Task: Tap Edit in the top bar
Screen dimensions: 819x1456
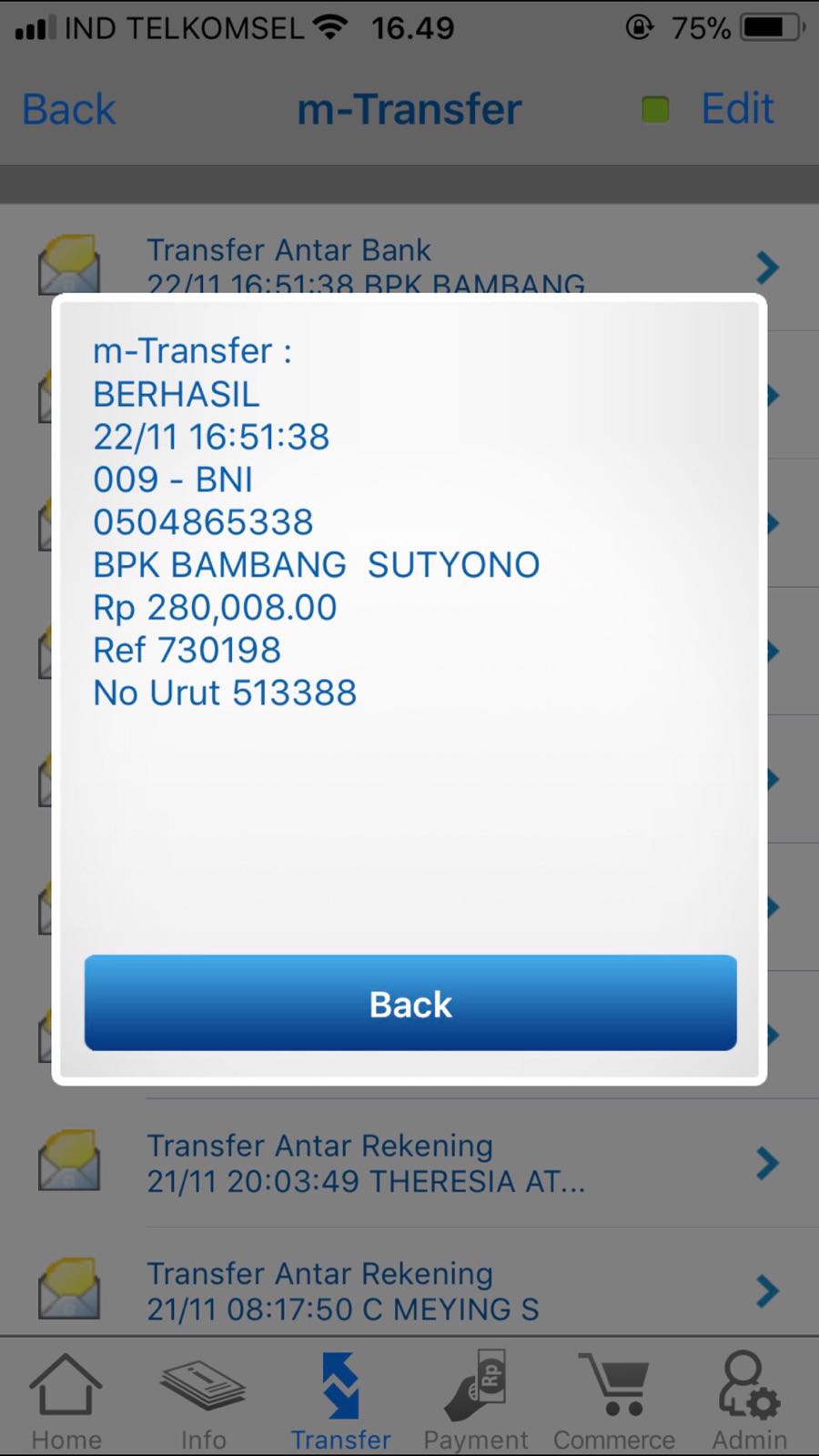Action: (x=736, y=109)
